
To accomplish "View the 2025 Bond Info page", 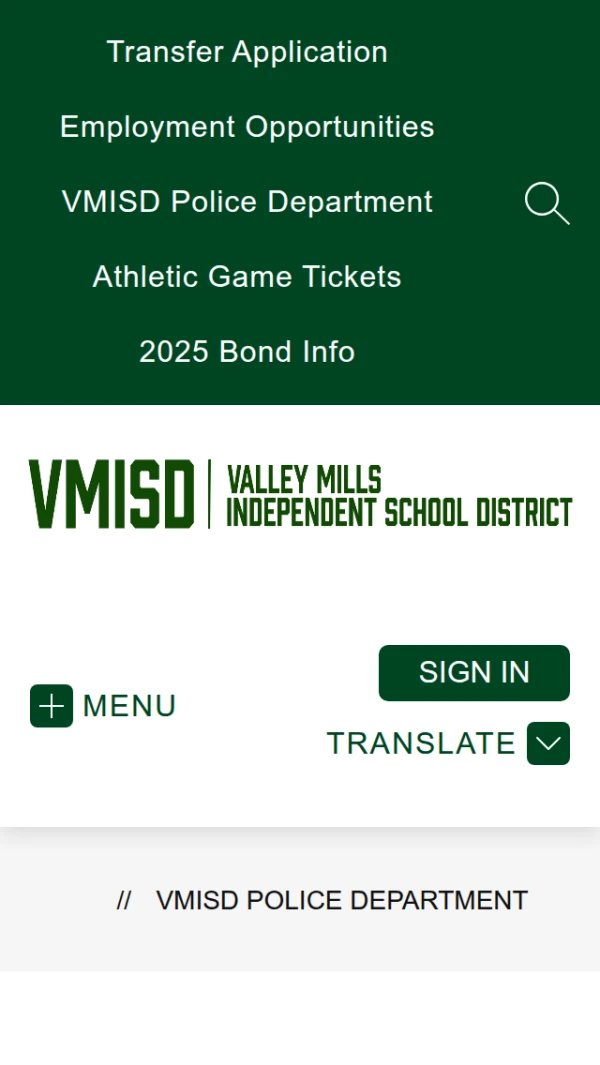I will [x=247, y=352].
